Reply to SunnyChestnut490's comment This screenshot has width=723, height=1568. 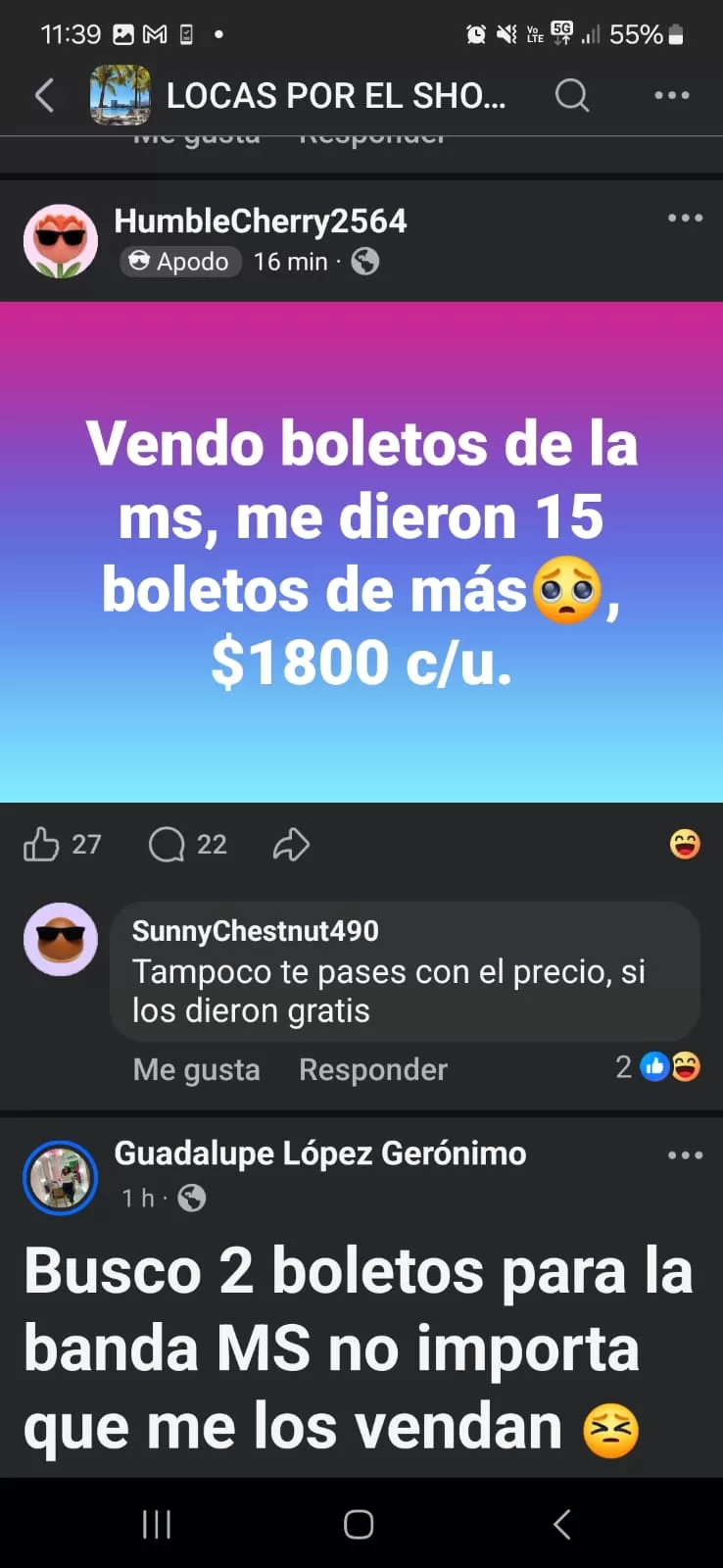point(372,1069)
